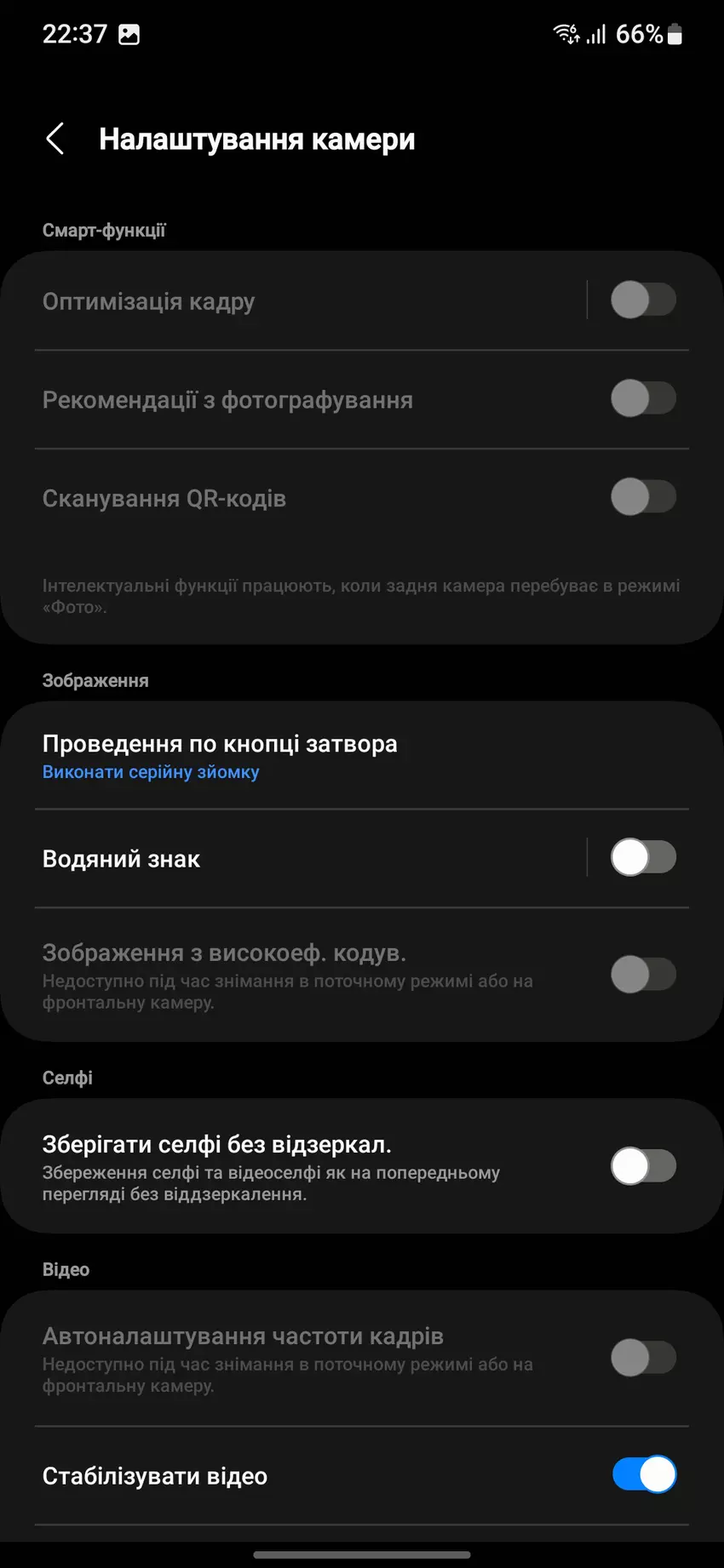Open the shutter button swipe setting
724x1568 pixels.
click(x=220, y=756)
